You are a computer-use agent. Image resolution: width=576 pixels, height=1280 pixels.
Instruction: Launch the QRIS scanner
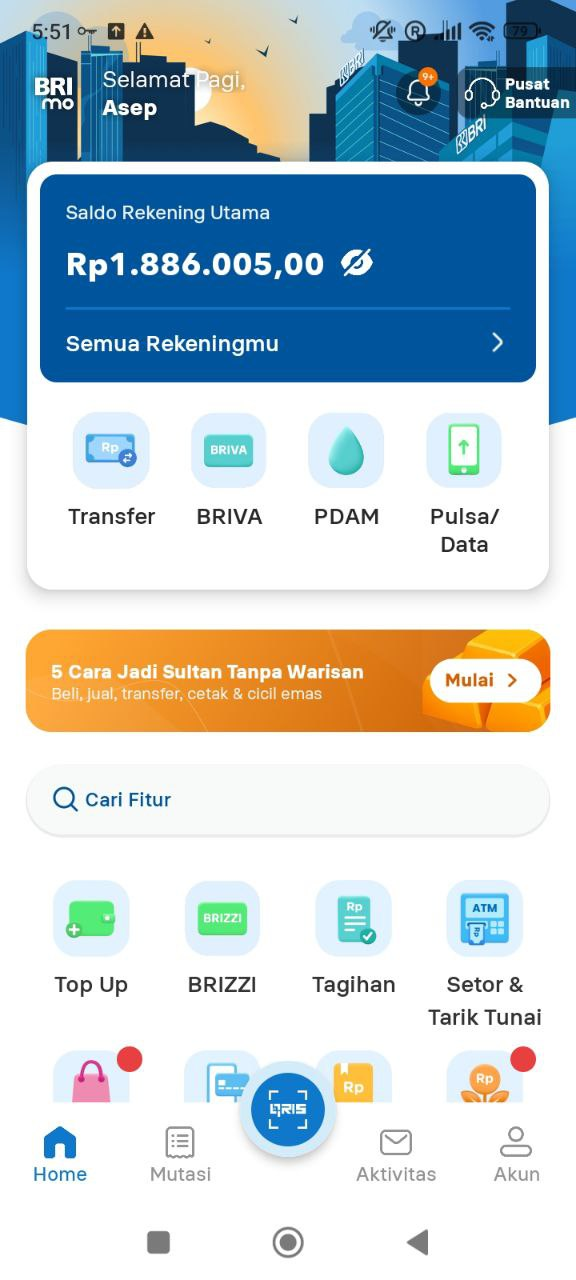click(x=288, y=1109)
